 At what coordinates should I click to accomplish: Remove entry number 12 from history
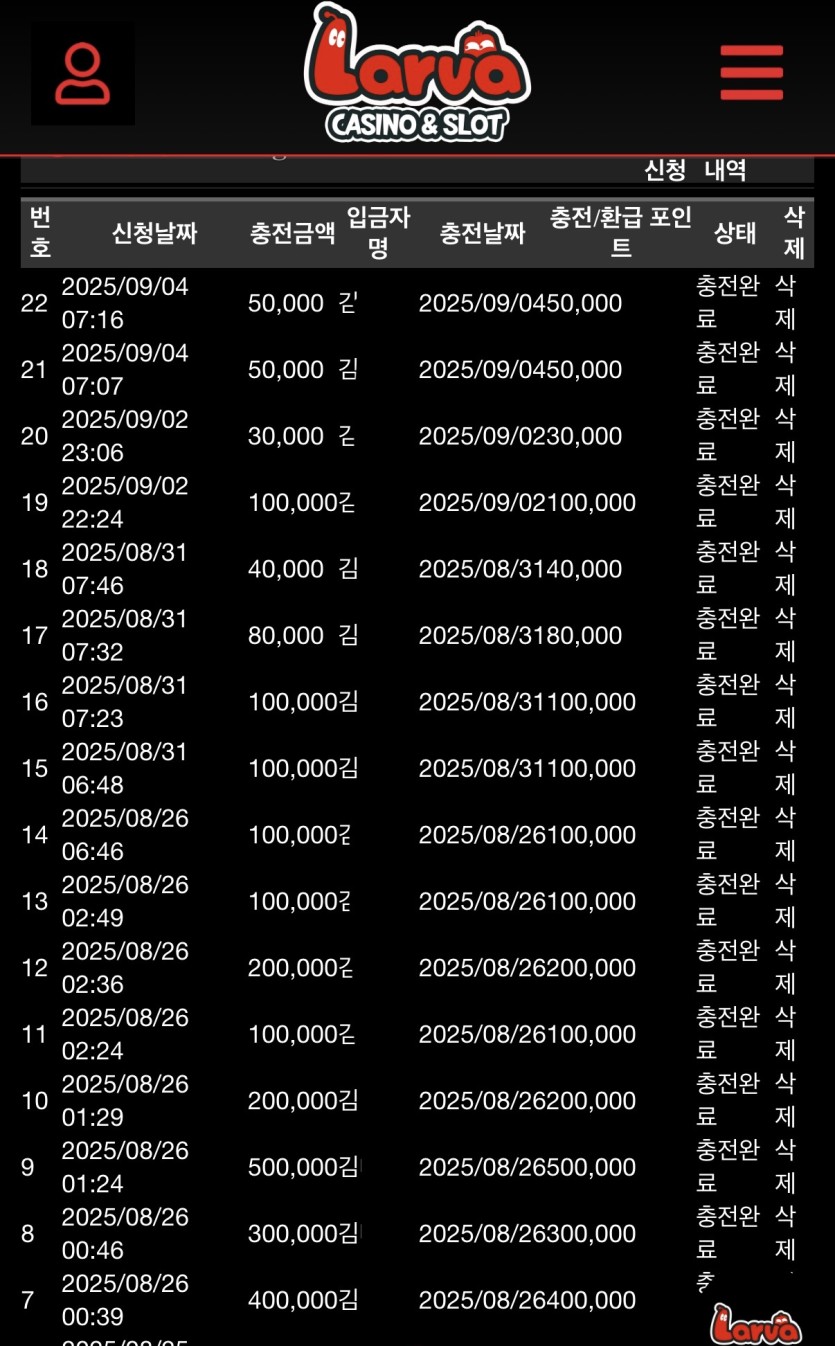[786, 967]
